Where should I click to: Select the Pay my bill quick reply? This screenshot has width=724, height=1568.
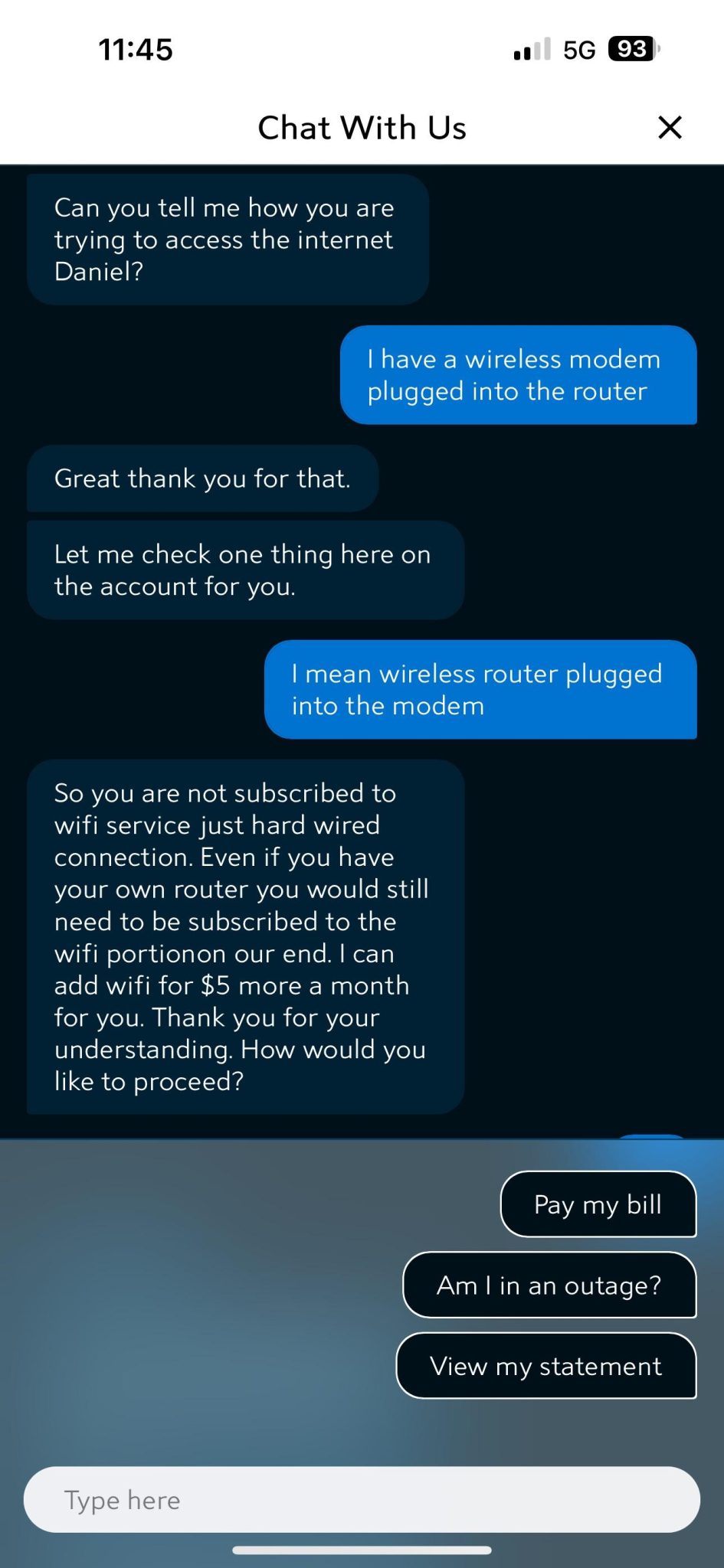(x=598, y=1204)
